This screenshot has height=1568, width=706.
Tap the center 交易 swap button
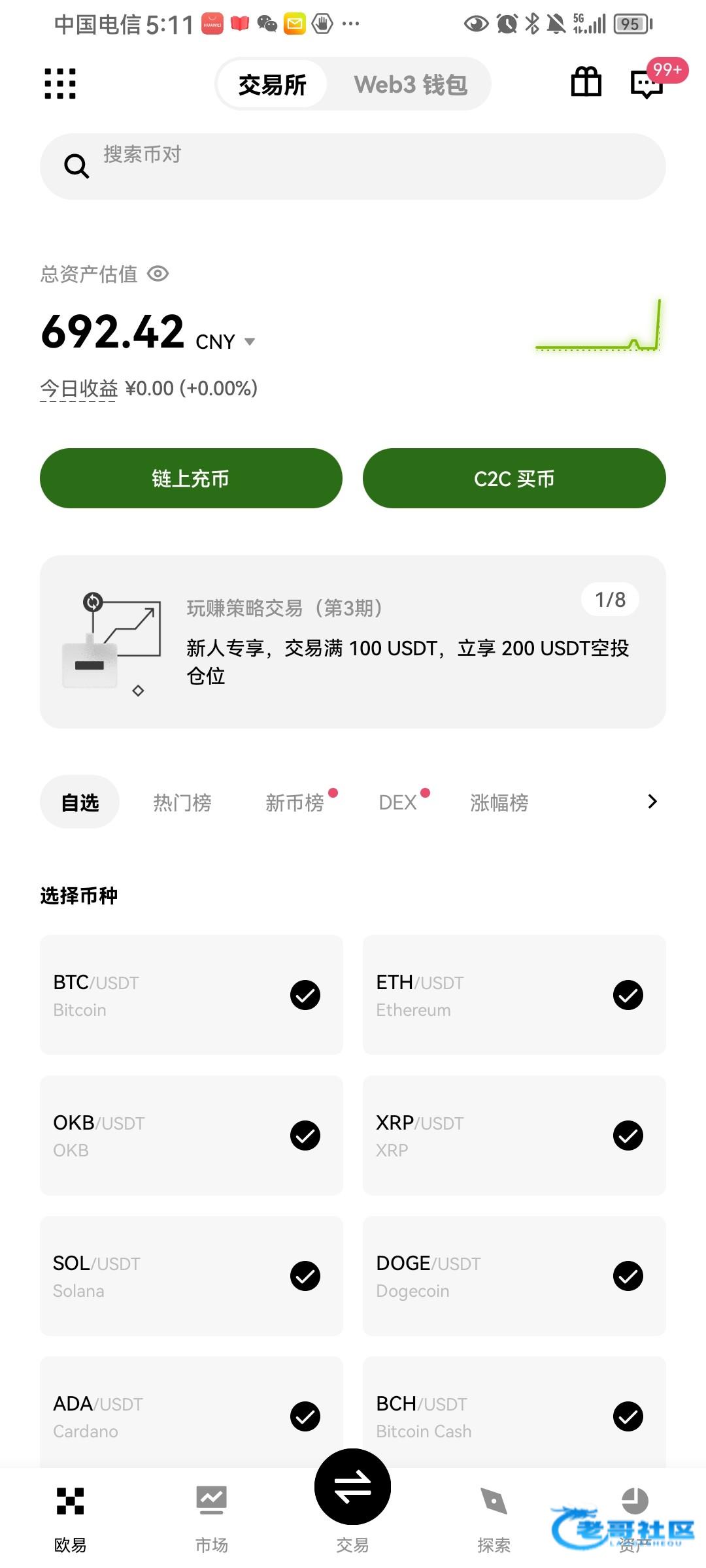click(353, 1488)
